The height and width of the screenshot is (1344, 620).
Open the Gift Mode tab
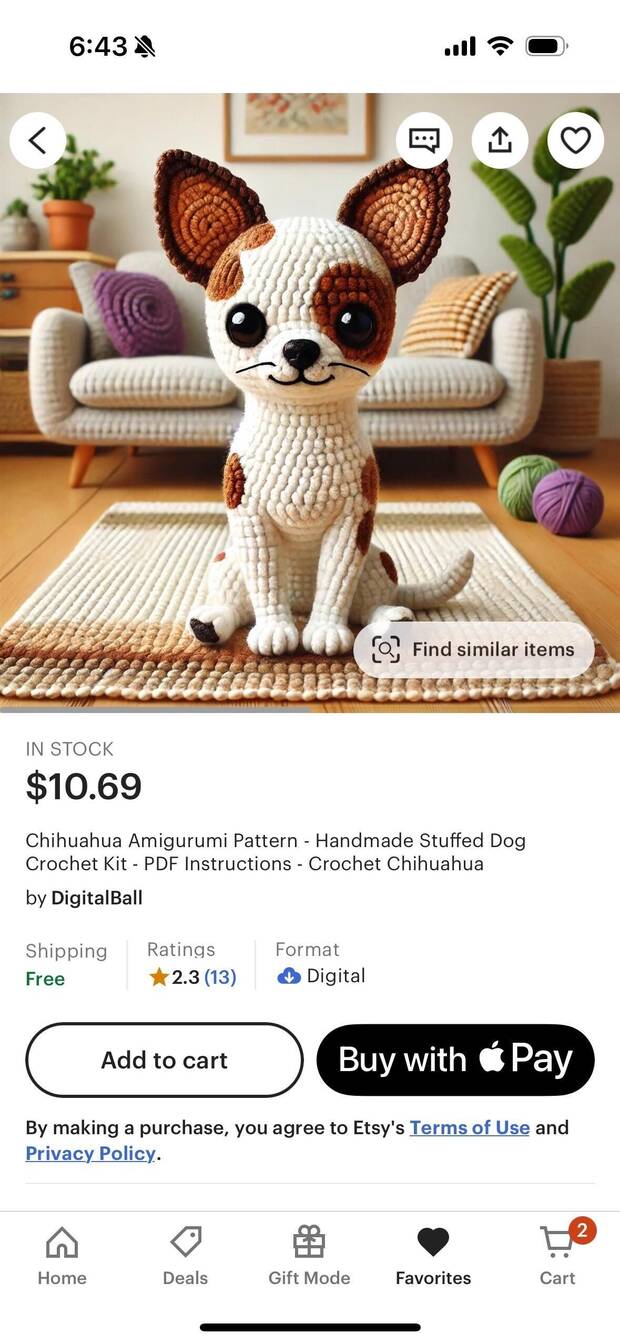coord(309,1256)
